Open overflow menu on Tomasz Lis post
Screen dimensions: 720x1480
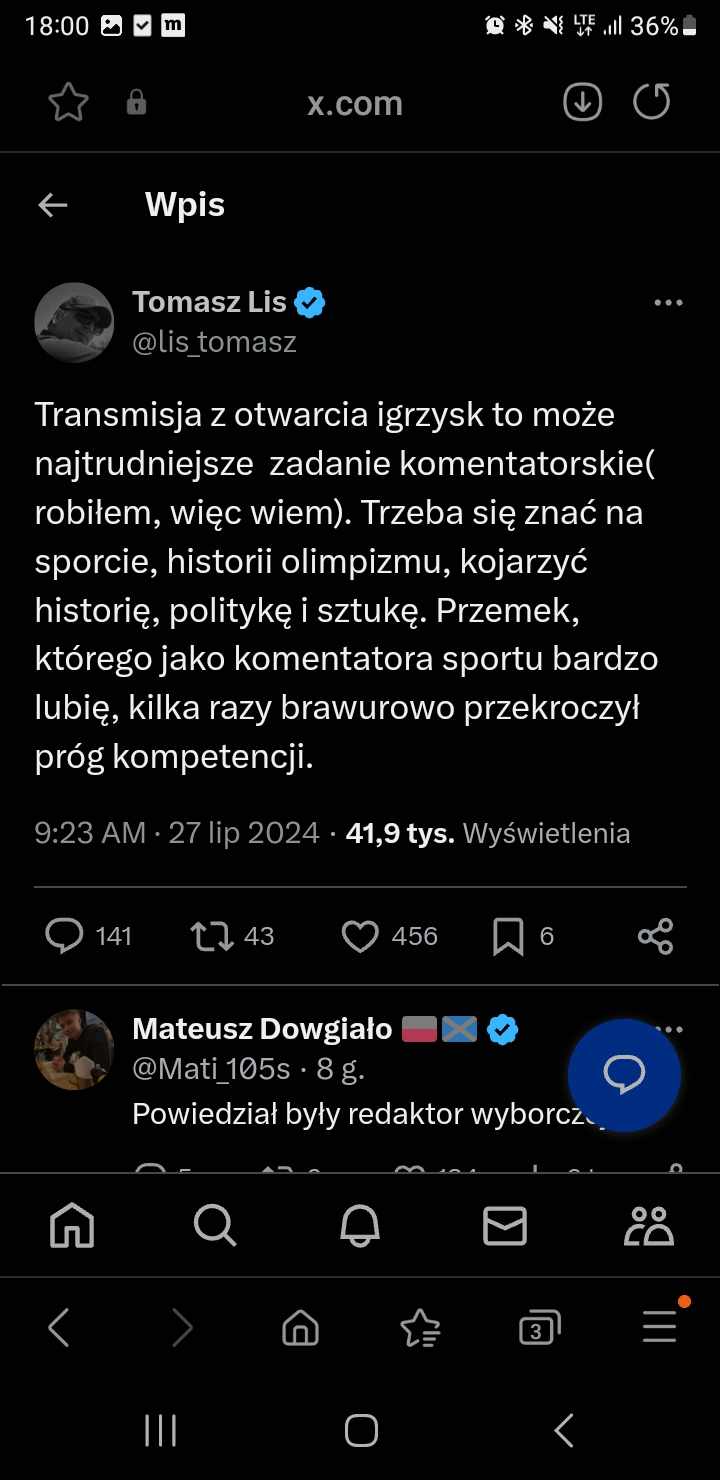667,303
